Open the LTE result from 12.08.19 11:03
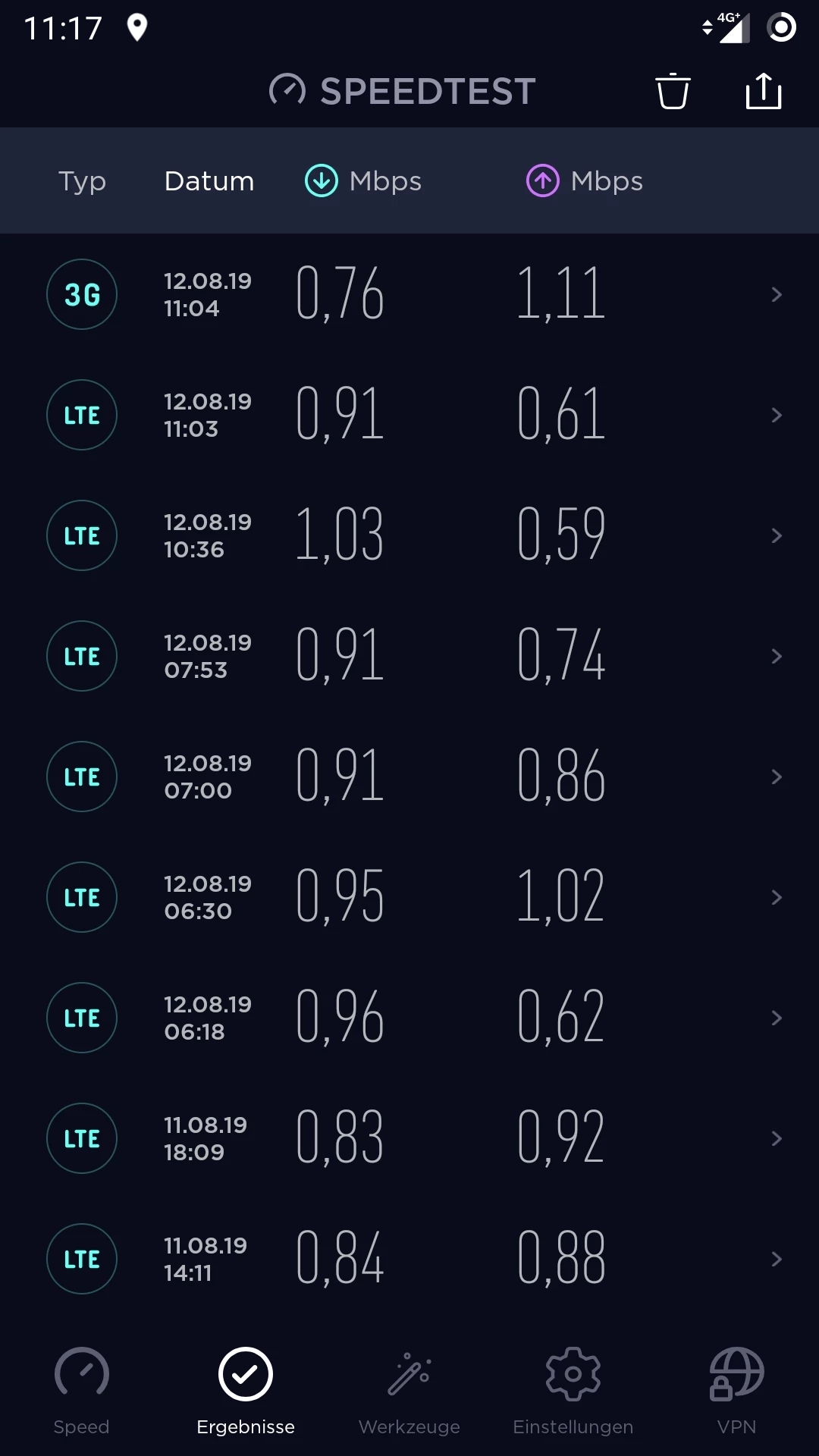Viewport: 819px width, 1456px height. click(x=409, y=415)
